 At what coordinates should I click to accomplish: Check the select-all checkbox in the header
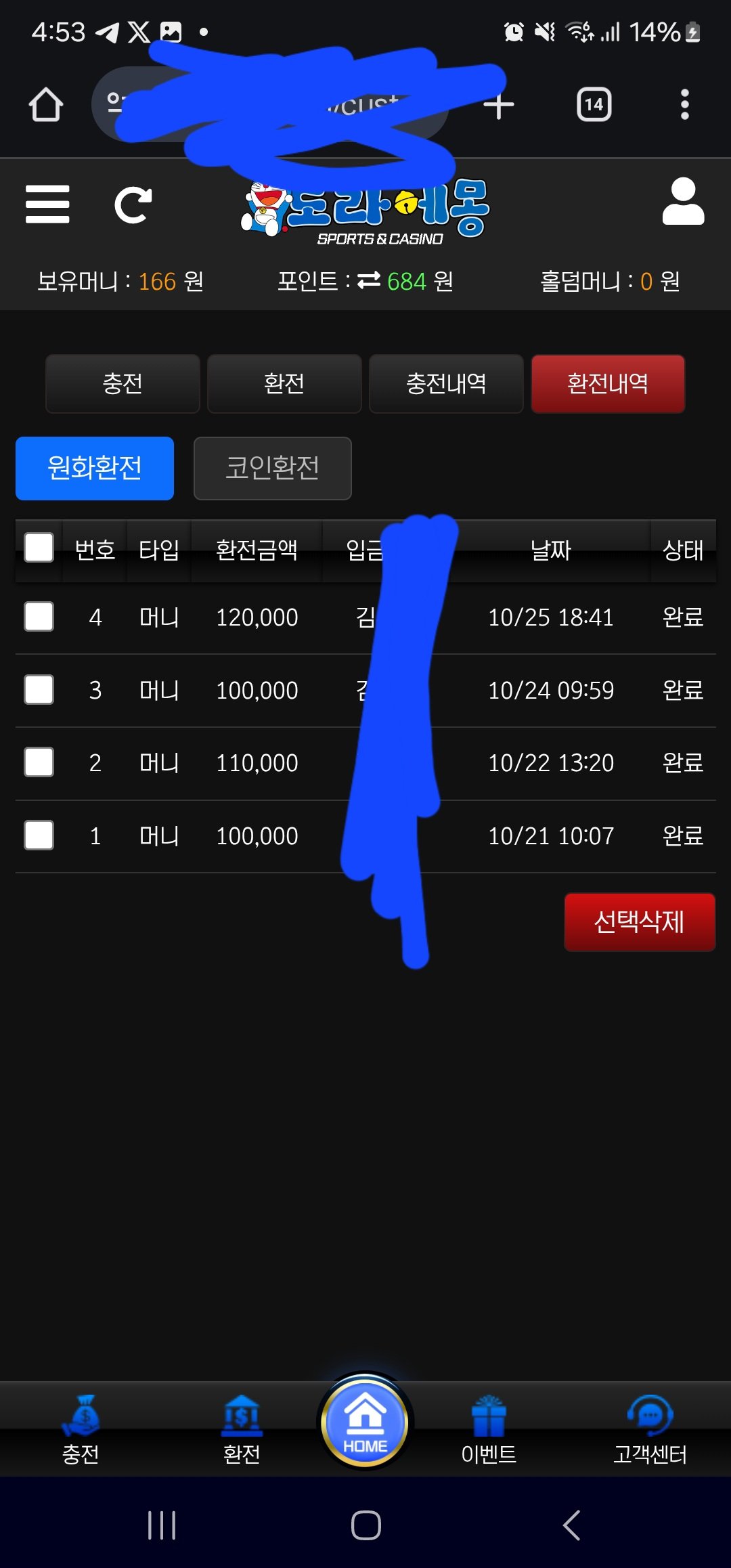[39, 548]
